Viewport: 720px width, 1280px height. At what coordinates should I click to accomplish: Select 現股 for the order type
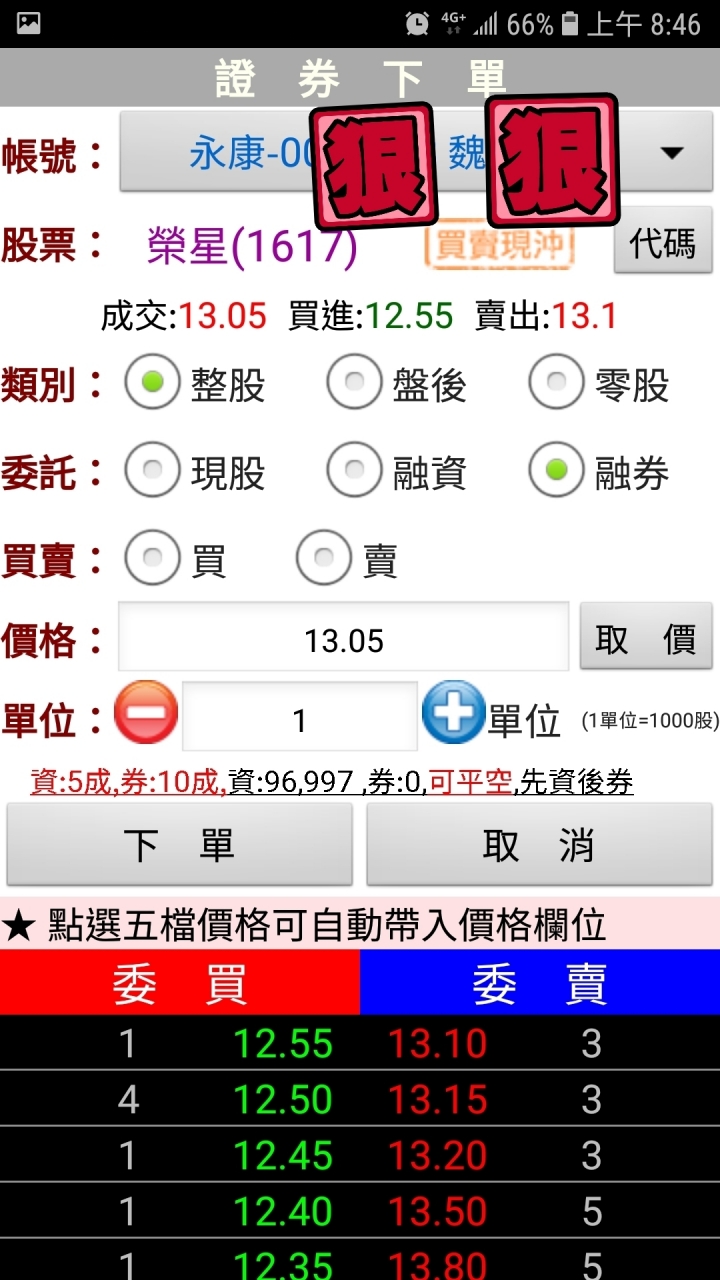coord(153,472)
